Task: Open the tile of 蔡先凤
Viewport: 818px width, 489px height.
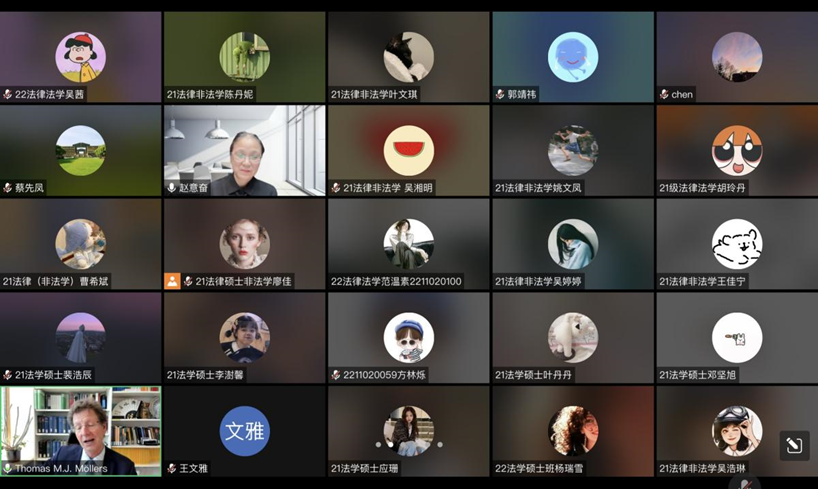Action: (x=81, y=151)
